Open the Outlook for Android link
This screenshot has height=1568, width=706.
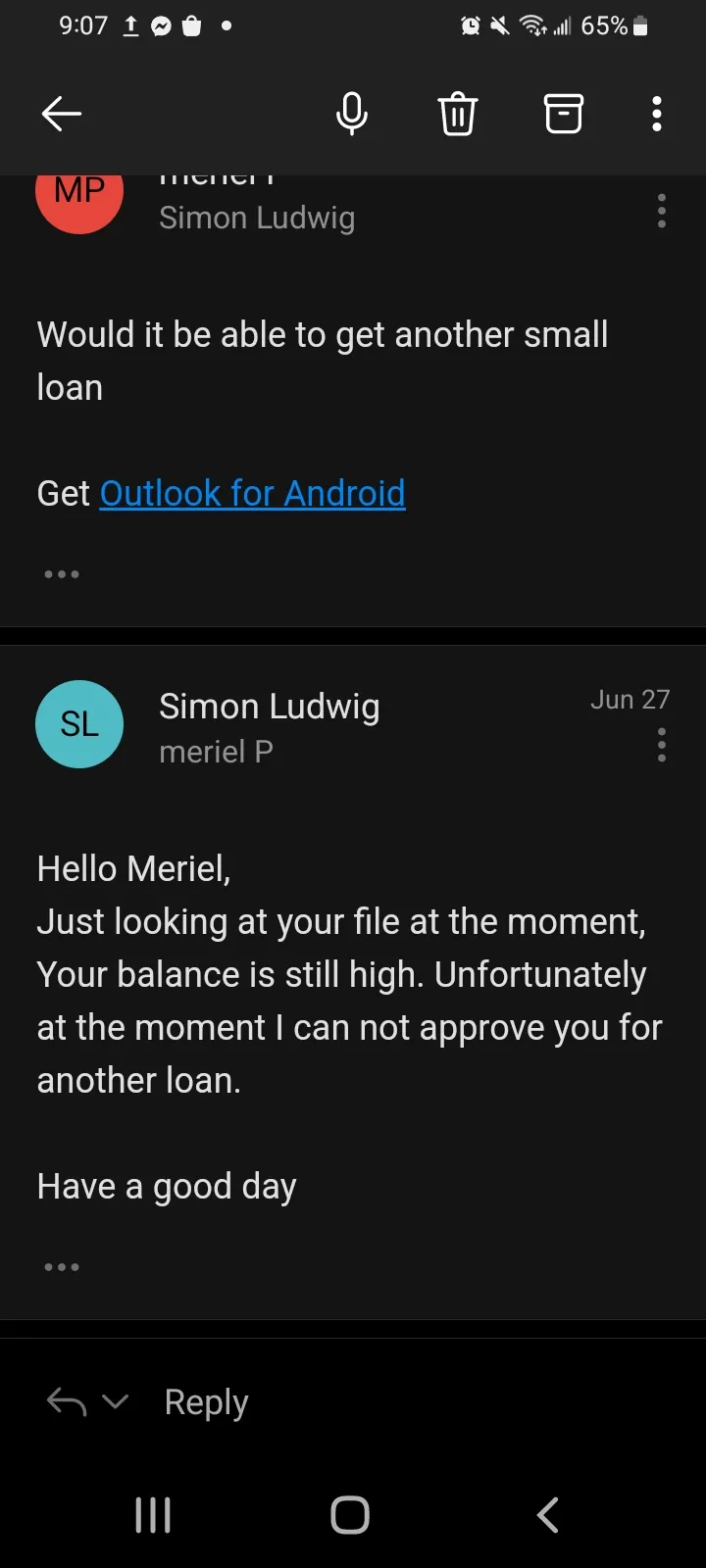[252, 493]
